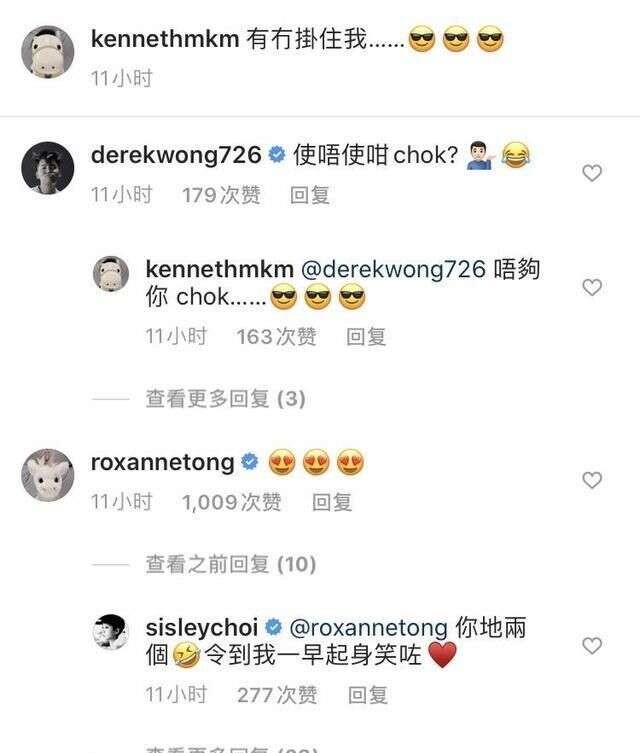The image size is (640, 753).
Task: Open derekwong726's profile picture
Action: pyautogui.click(x=48, y=168)
